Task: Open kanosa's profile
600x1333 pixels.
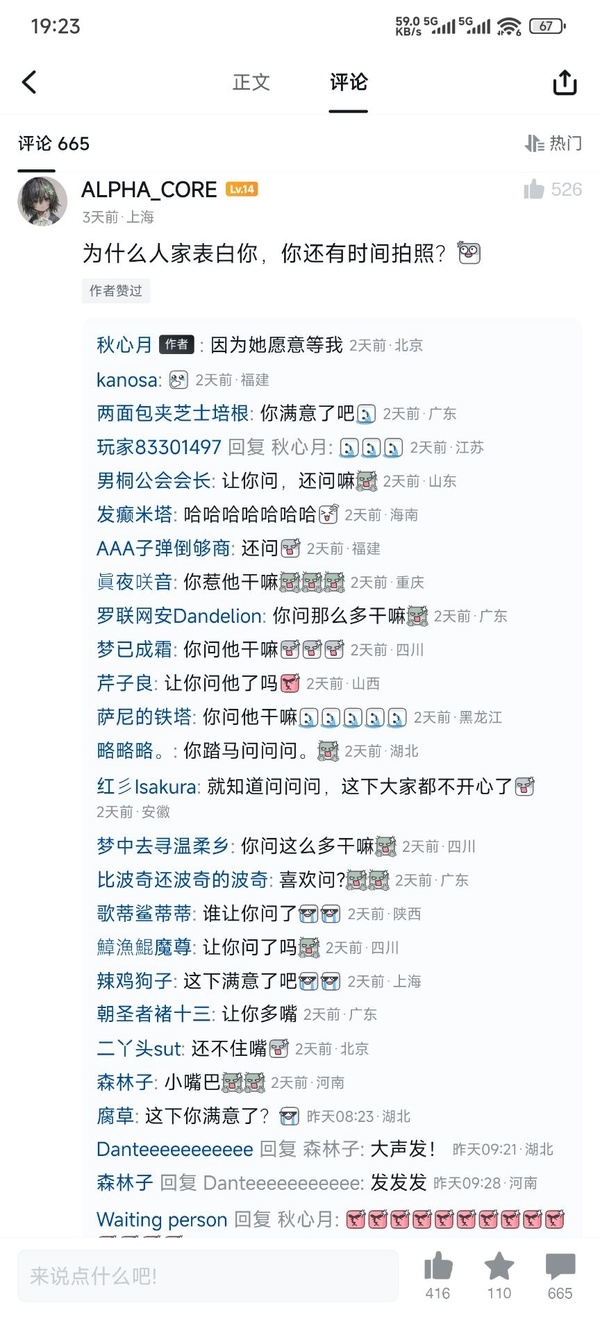Action: pyautogui.click(x=127, y=380)
